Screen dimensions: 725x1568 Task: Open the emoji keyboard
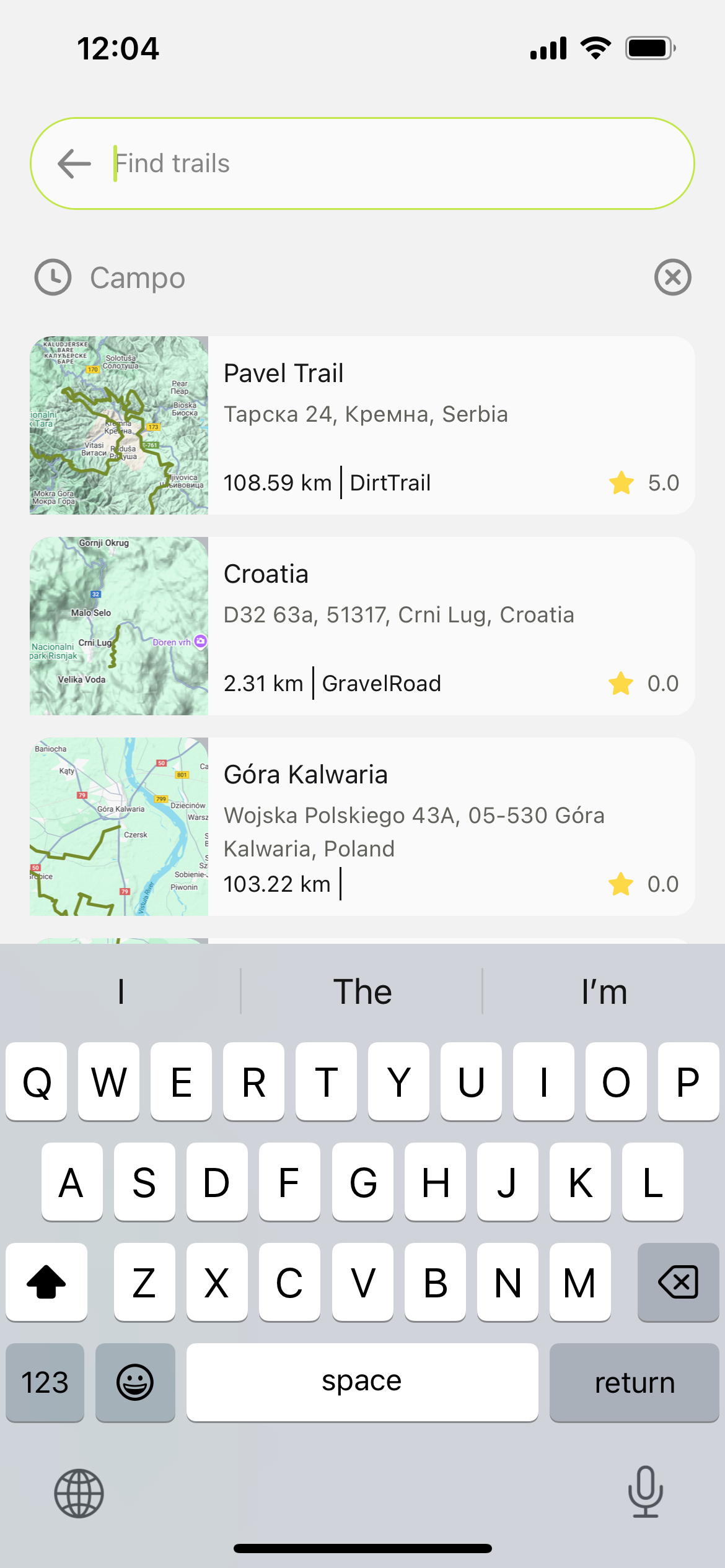[x=135, y=1382]
